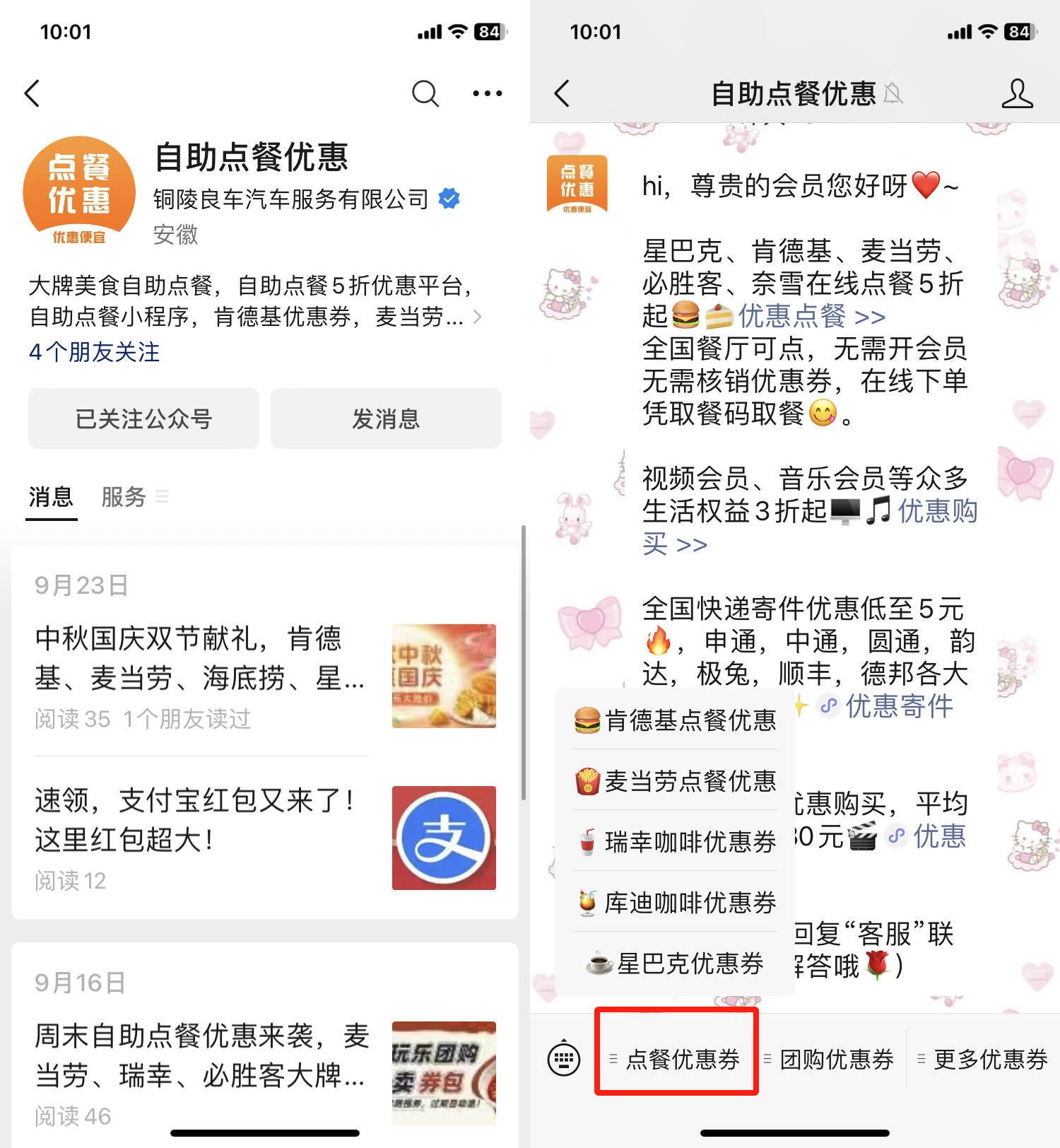Pick 星巴克优惠券 from the menu

click(x=676, y=963)
